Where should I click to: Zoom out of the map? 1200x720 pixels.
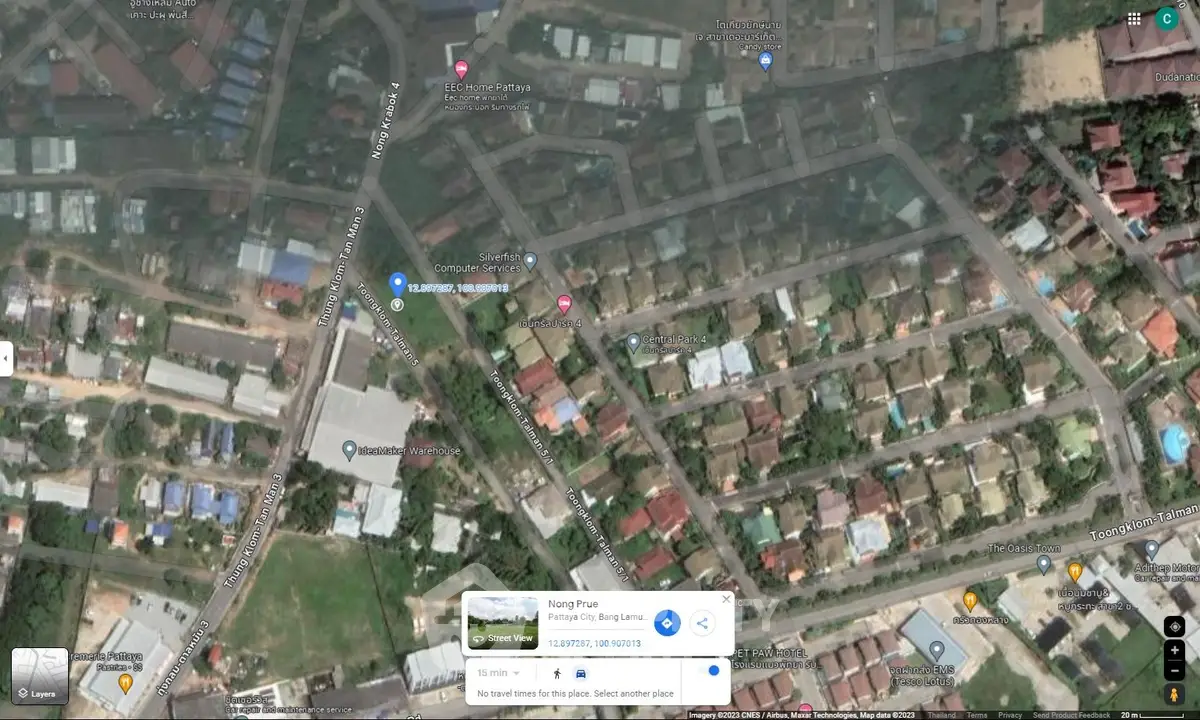[1175, 671]
